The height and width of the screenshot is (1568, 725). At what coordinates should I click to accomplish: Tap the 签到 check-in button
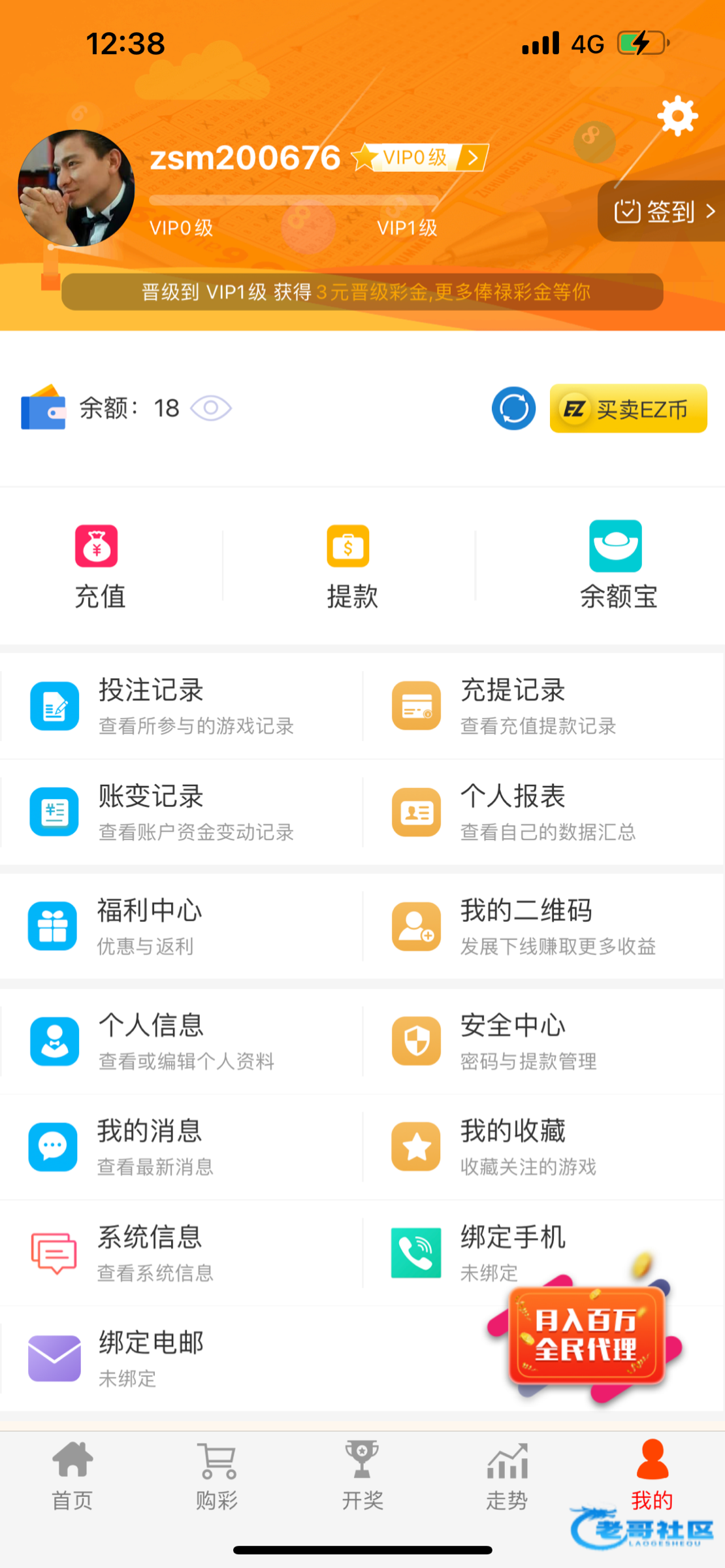click(x=662, y=211)
